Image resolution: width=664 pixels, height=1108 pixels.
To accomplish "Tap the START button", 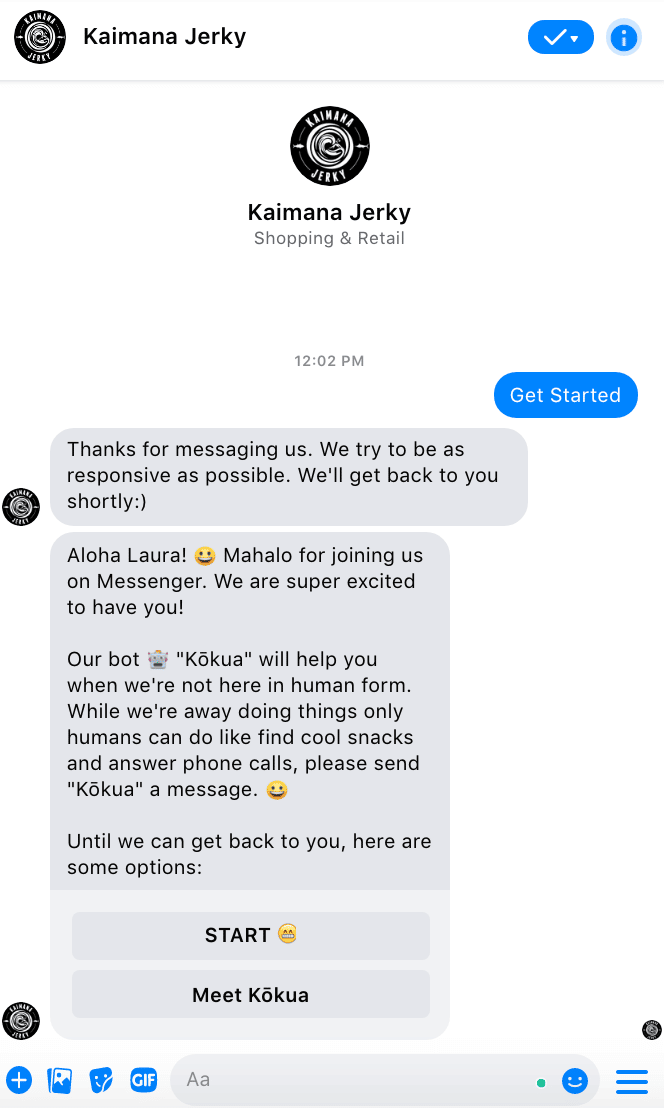I will 251,935.
